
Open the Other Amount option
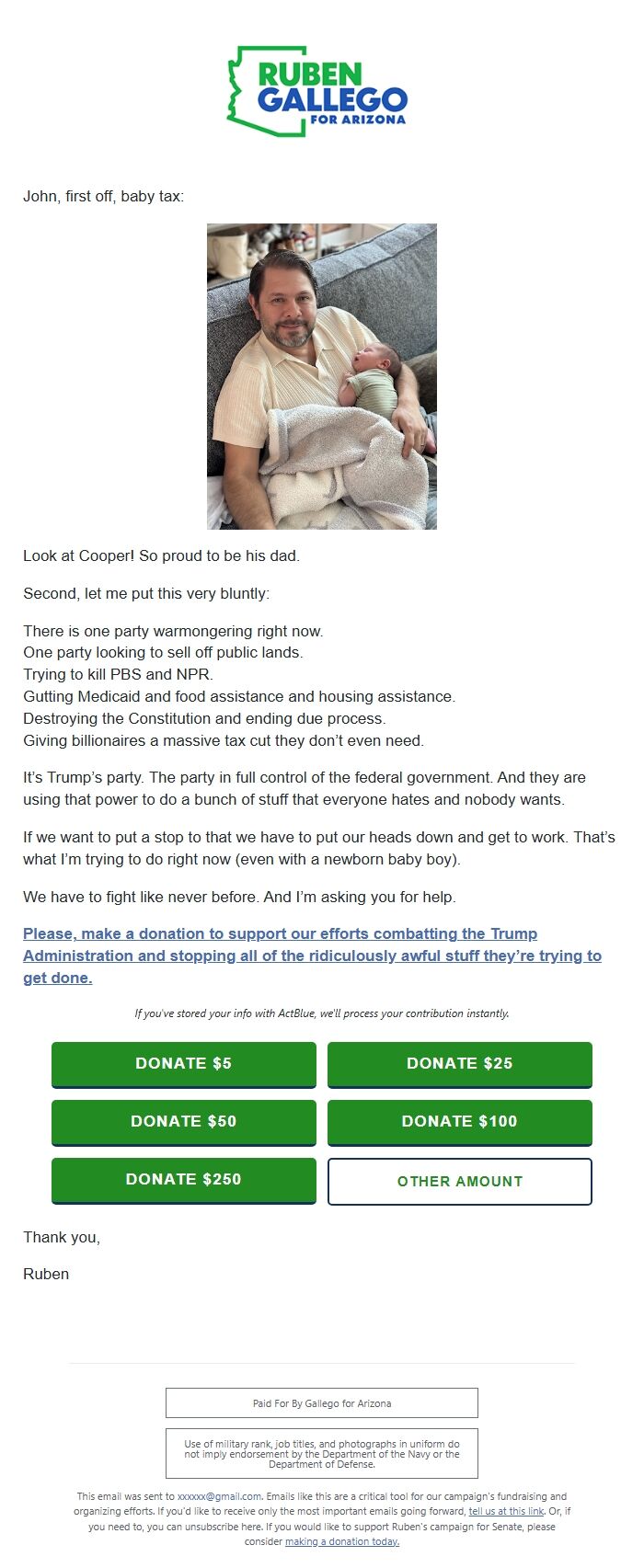click(x=459, y=1182)
